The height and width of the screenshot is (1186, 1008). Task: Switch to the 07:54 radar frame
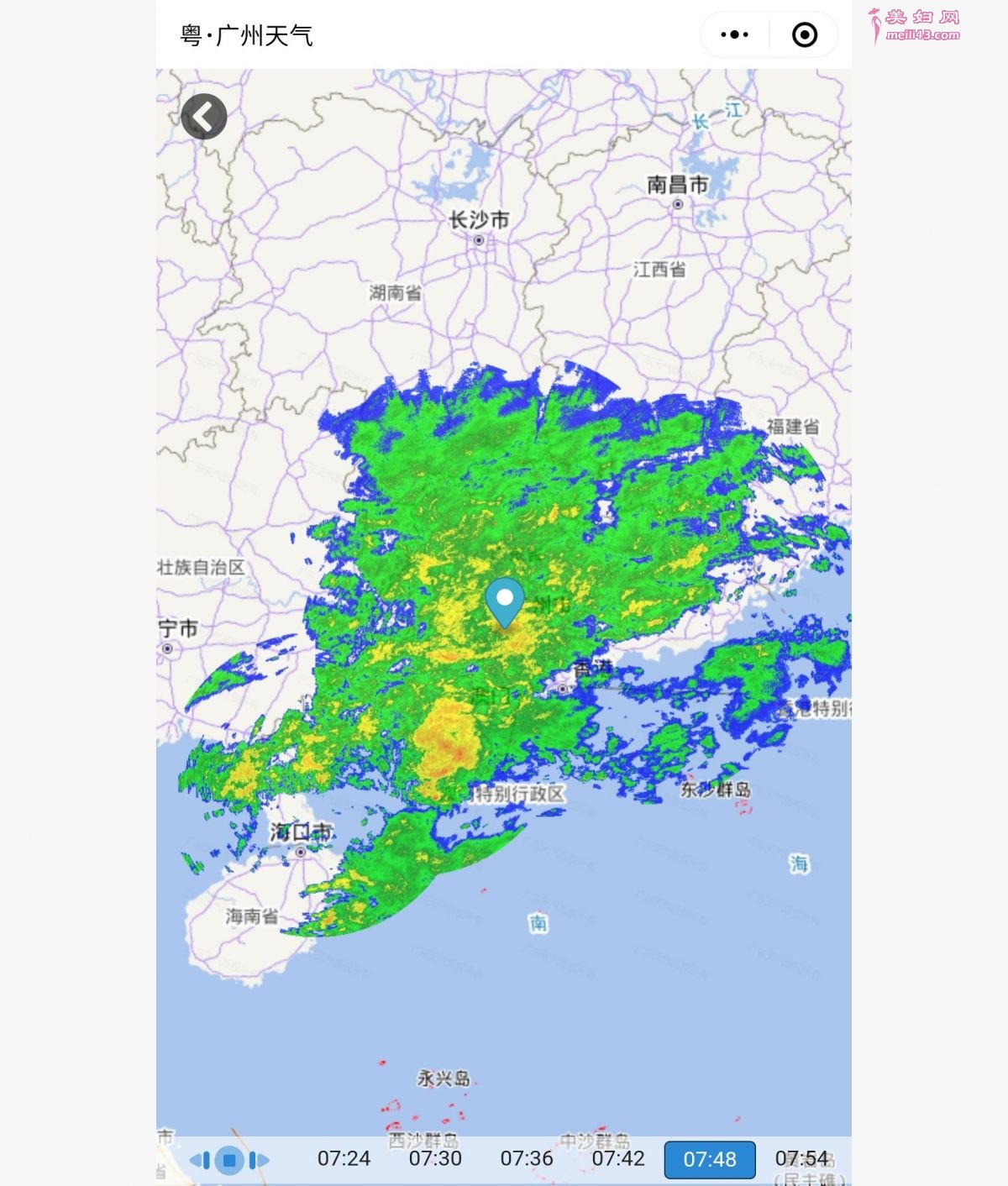[801, 1159]
